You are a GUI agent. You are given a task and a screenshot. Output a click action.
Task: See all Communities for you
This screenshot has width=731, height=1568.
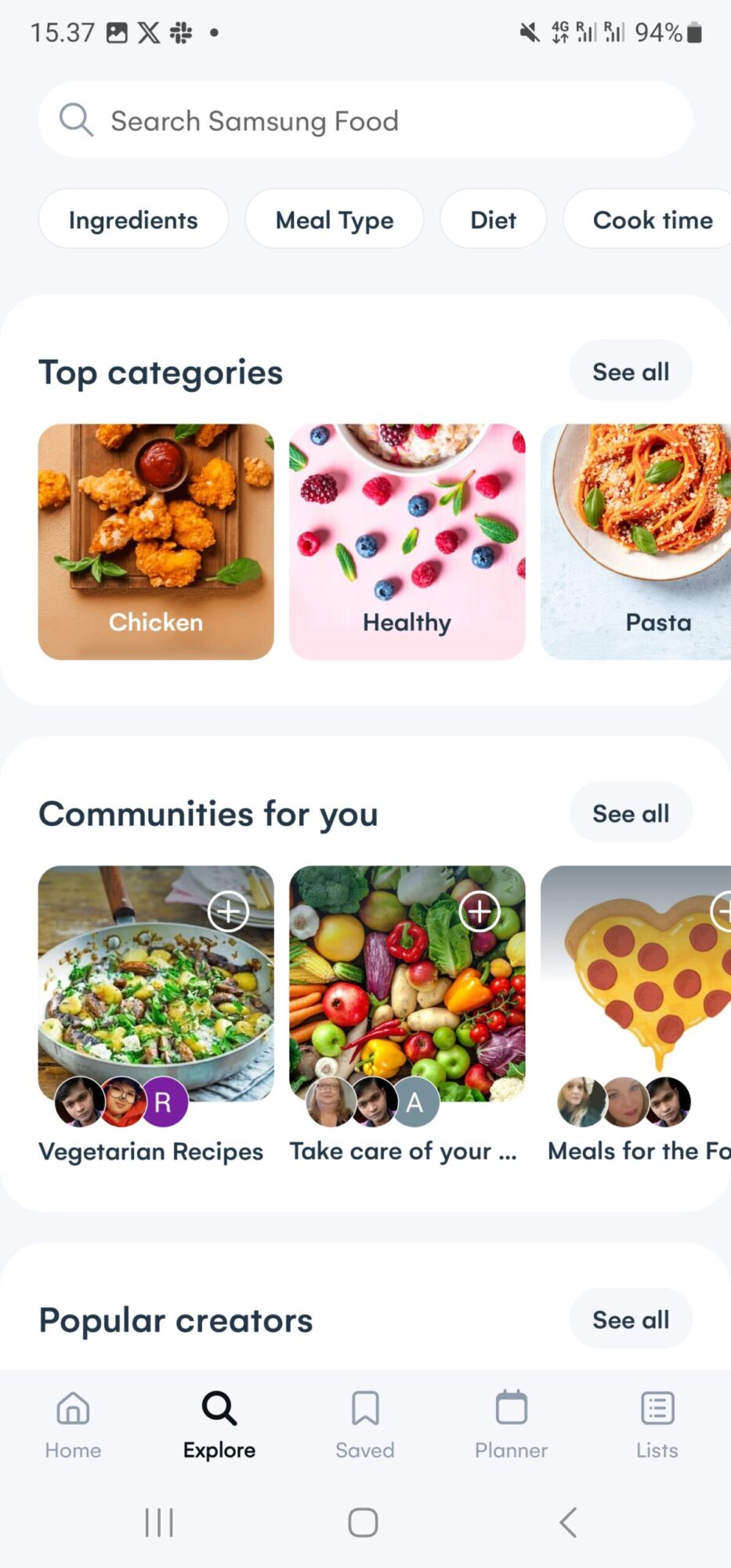click(631, 813)
